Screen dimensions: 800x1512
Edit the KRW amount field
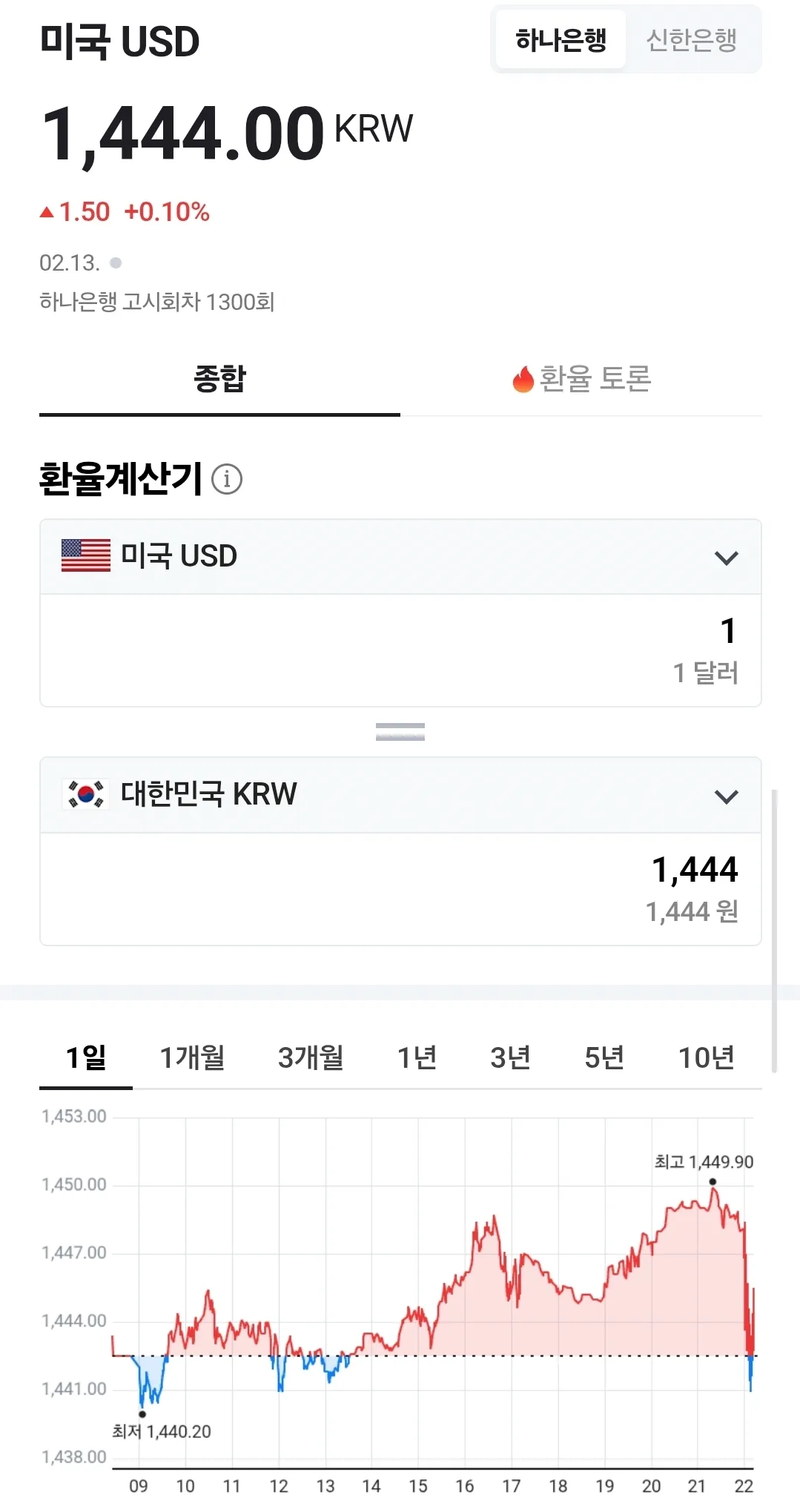point(400,889)
